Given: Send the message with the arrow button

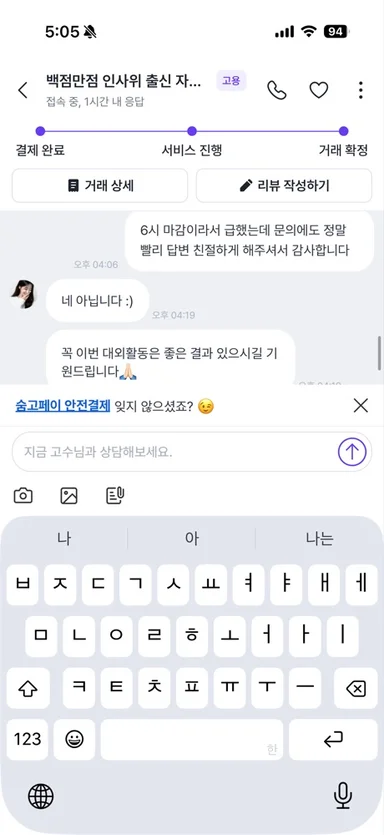Looking at the screenshot, I should point(352,452).
